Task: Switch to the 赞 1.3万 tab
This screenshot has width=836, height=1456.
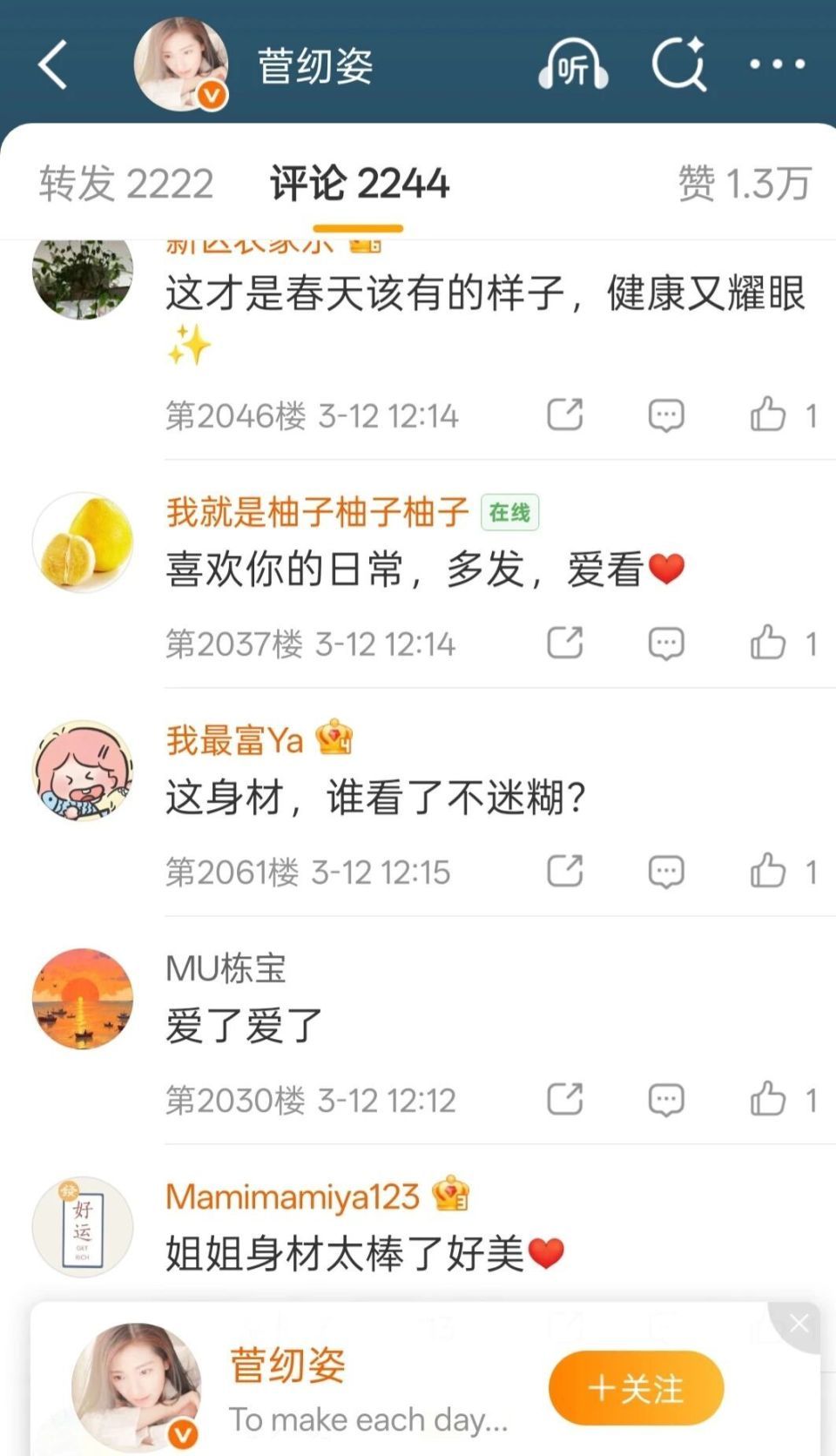Action: (745, 184)
